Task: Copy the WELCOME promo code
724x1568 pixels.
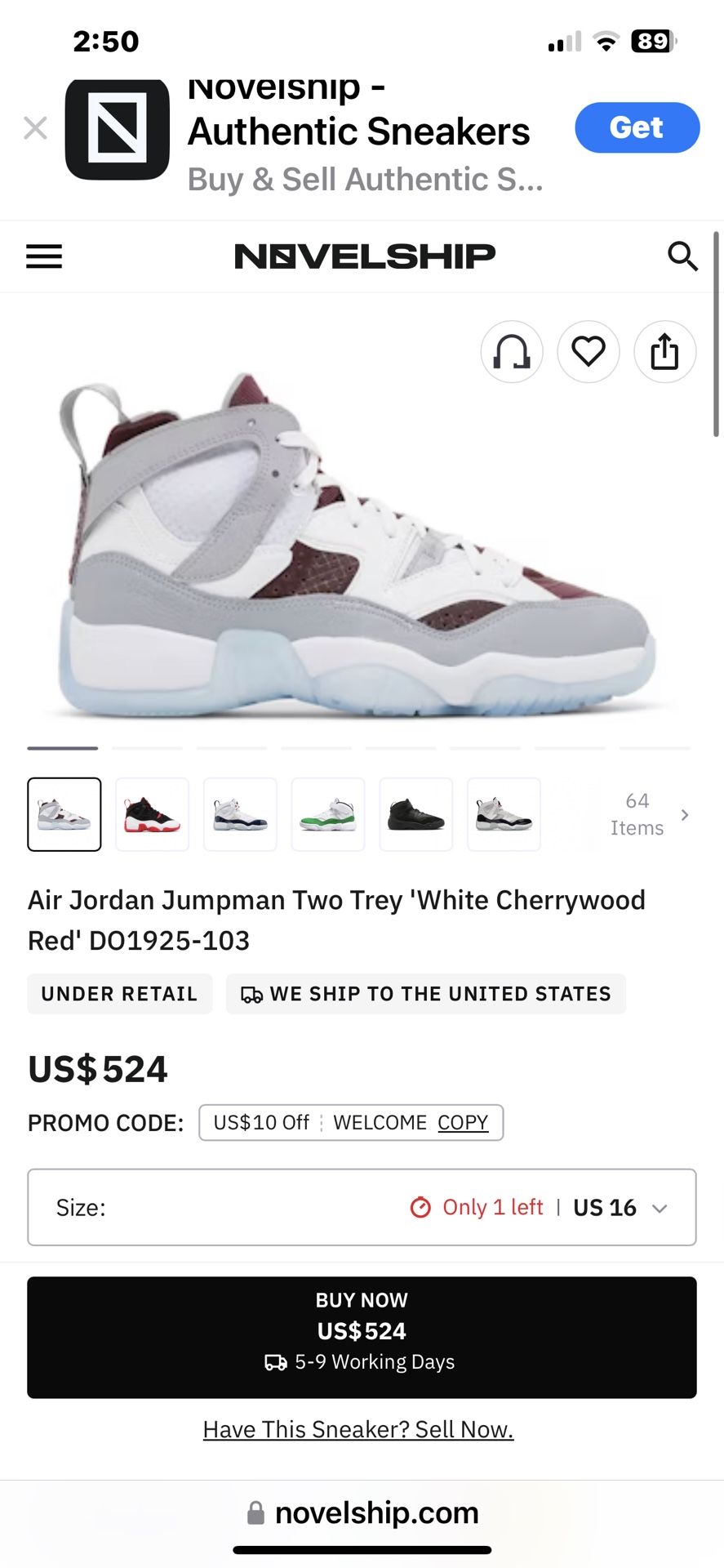Action: coord(463,1122)
